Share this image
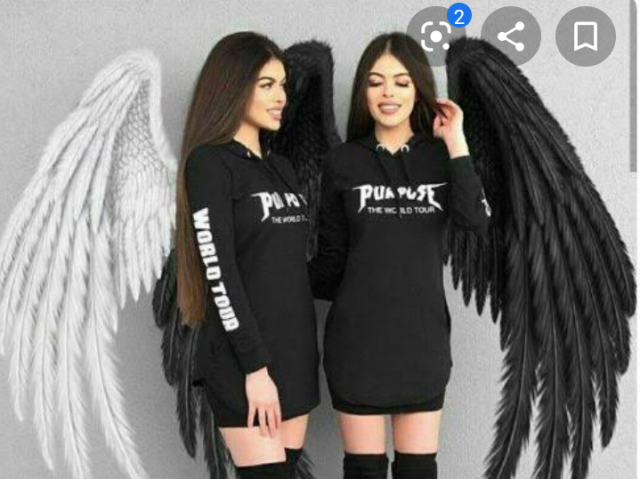The width and height of the screenshot is (640, 479). [x=511, y=37]
